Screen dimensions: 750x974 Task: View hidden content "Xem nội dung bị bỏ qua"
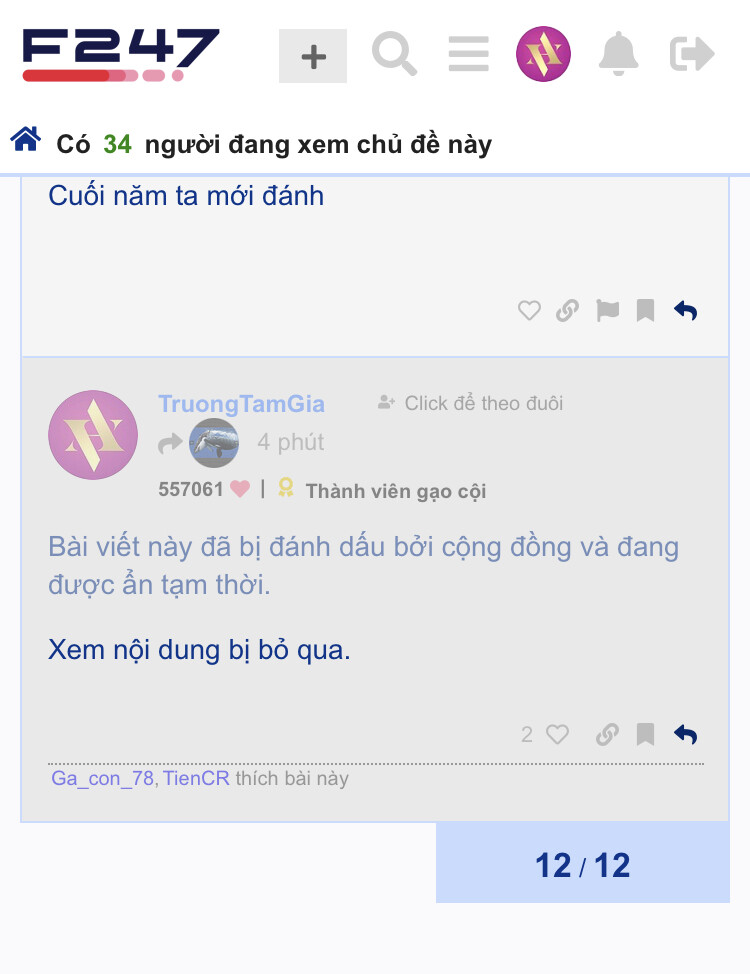(199, 650)
